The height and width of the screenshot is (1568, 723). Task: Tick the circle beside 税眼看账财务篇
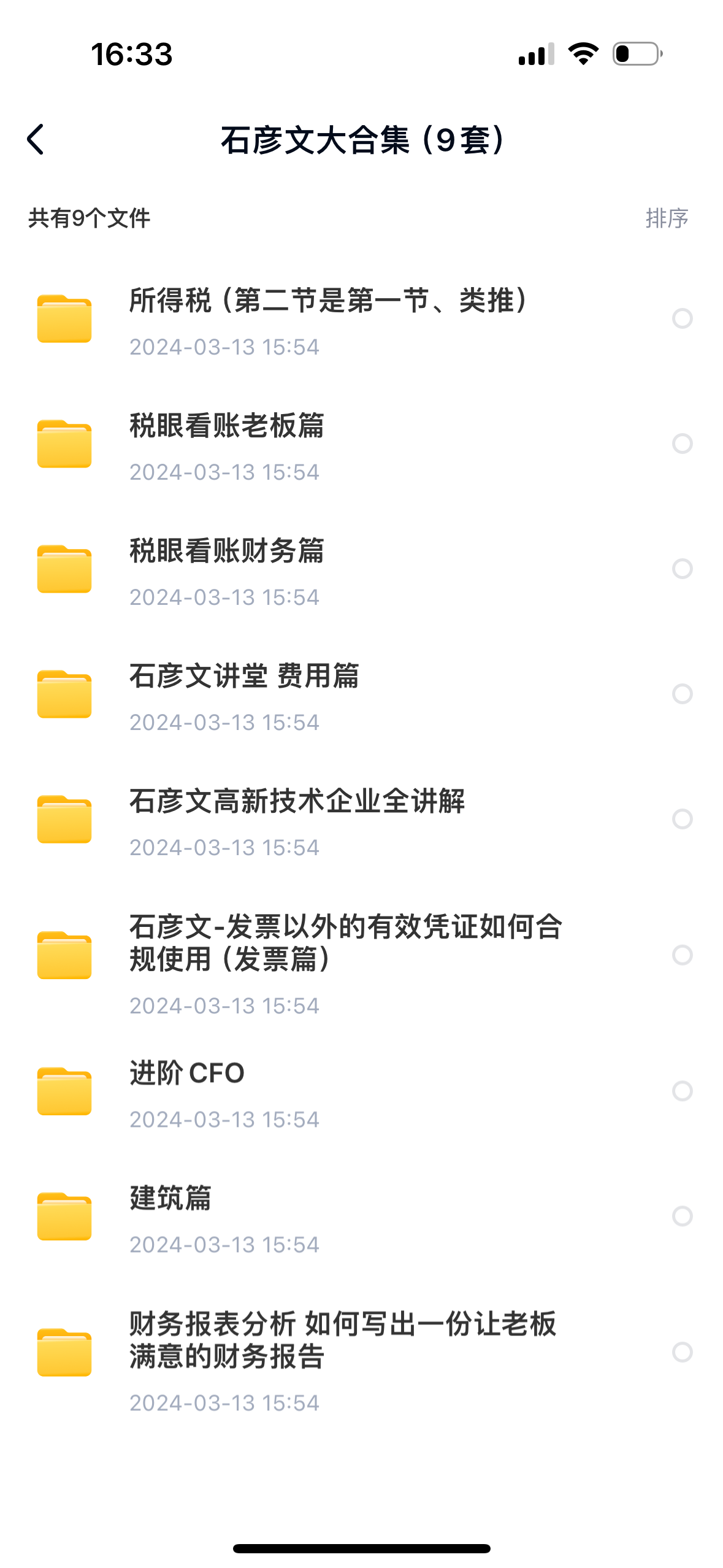tap(682, 569)
